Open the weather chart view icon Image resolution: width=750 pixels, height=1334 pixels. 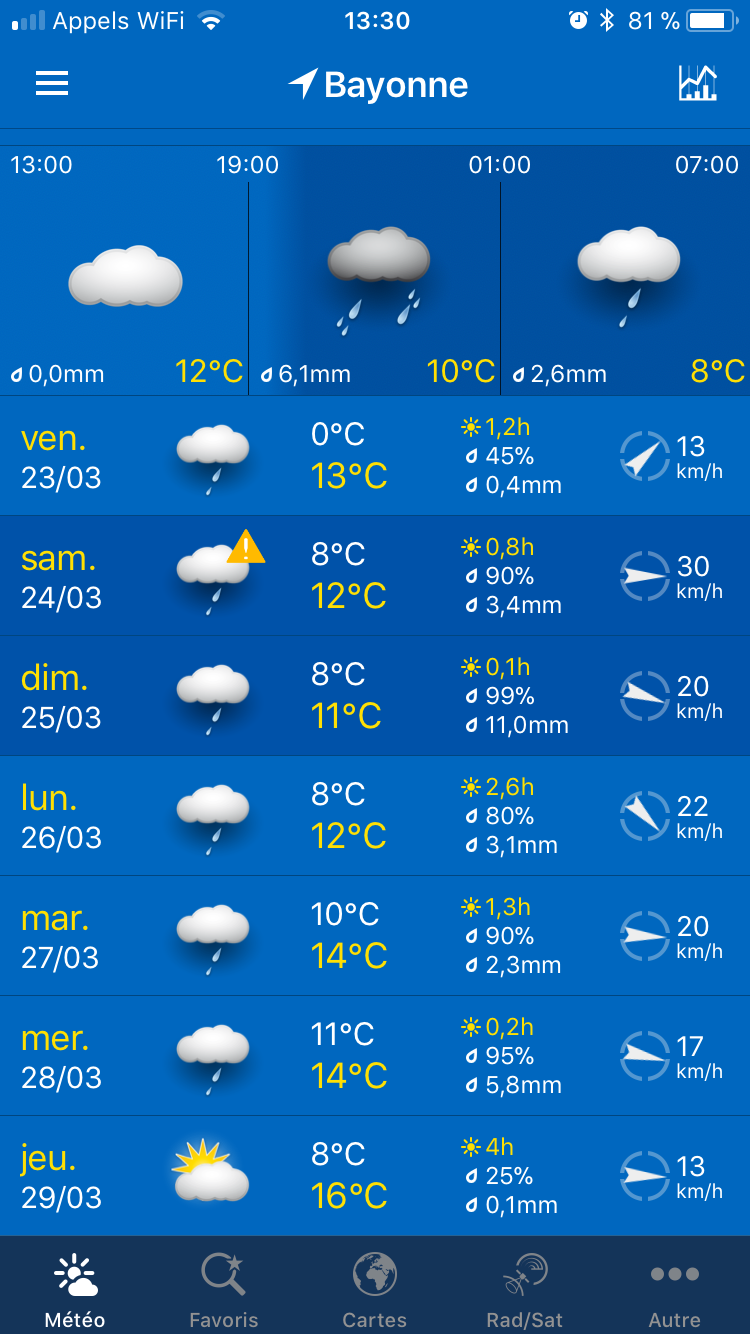[700, 84]
